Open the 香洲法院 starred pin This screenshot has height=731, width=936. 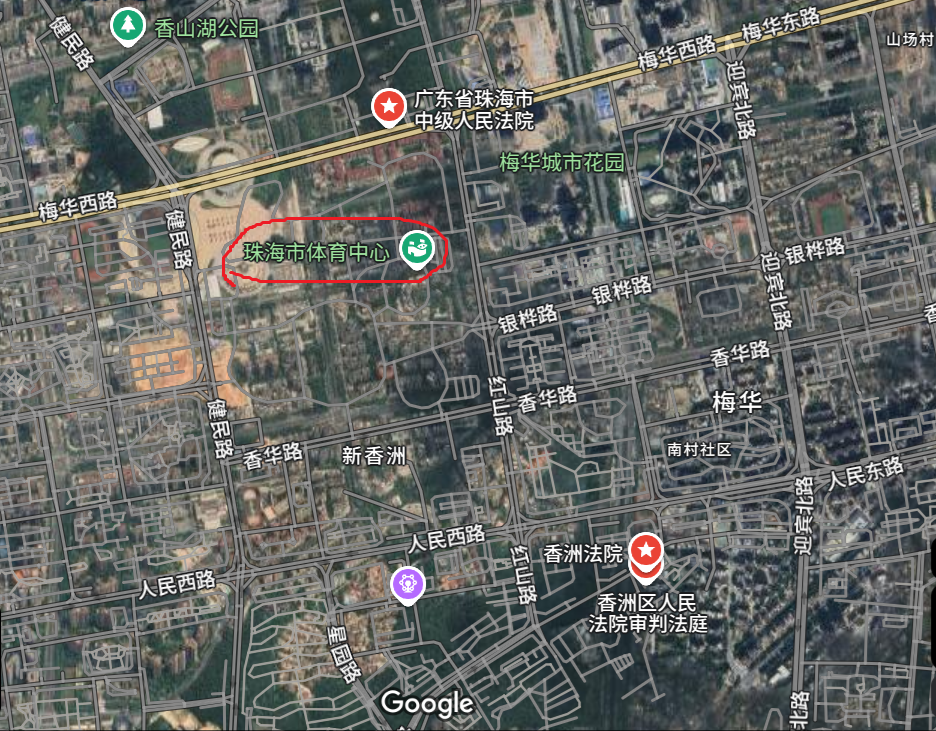646,549
